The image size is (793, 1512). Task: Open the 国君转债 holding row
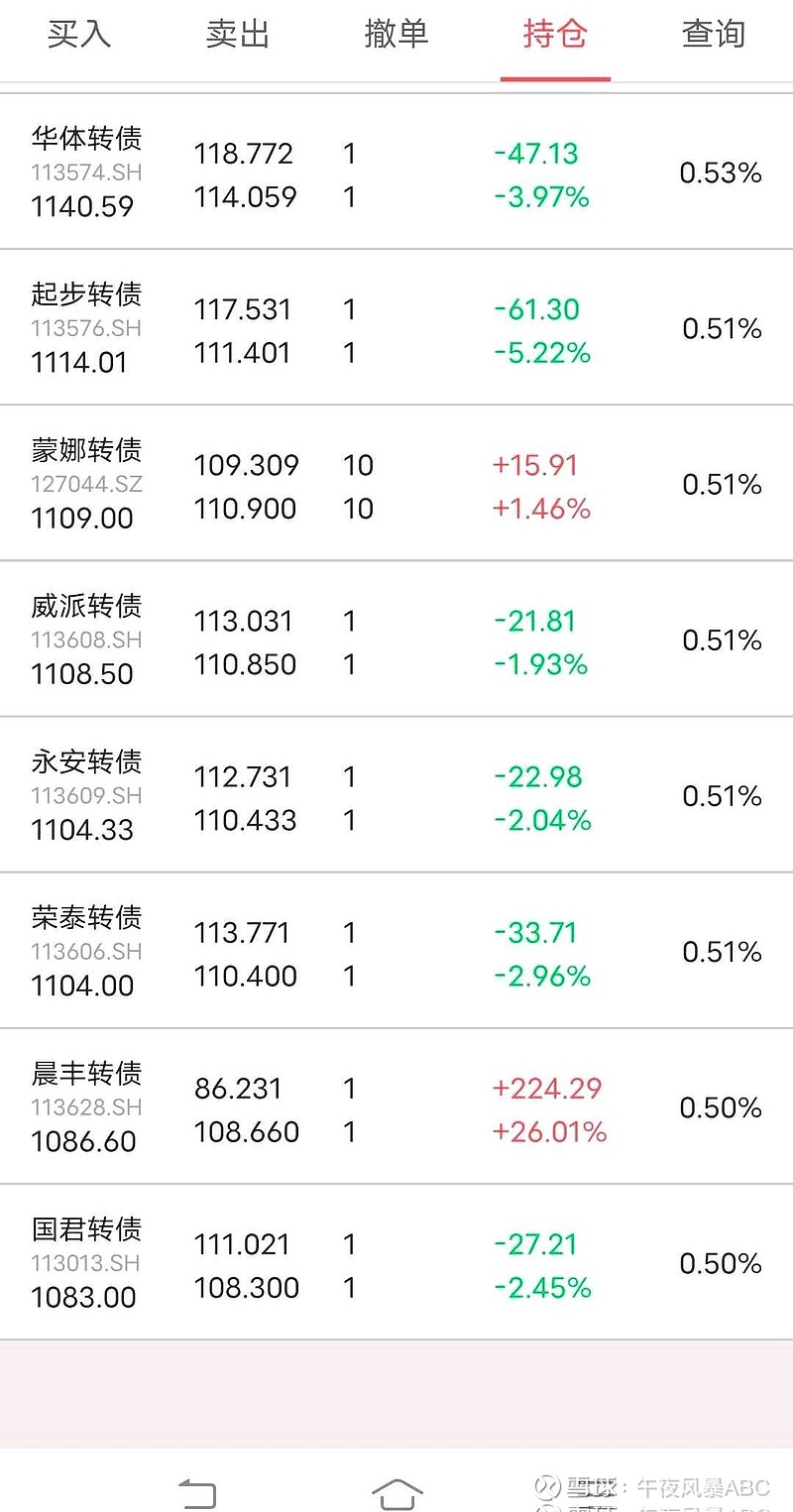[x=396, y=1261]
